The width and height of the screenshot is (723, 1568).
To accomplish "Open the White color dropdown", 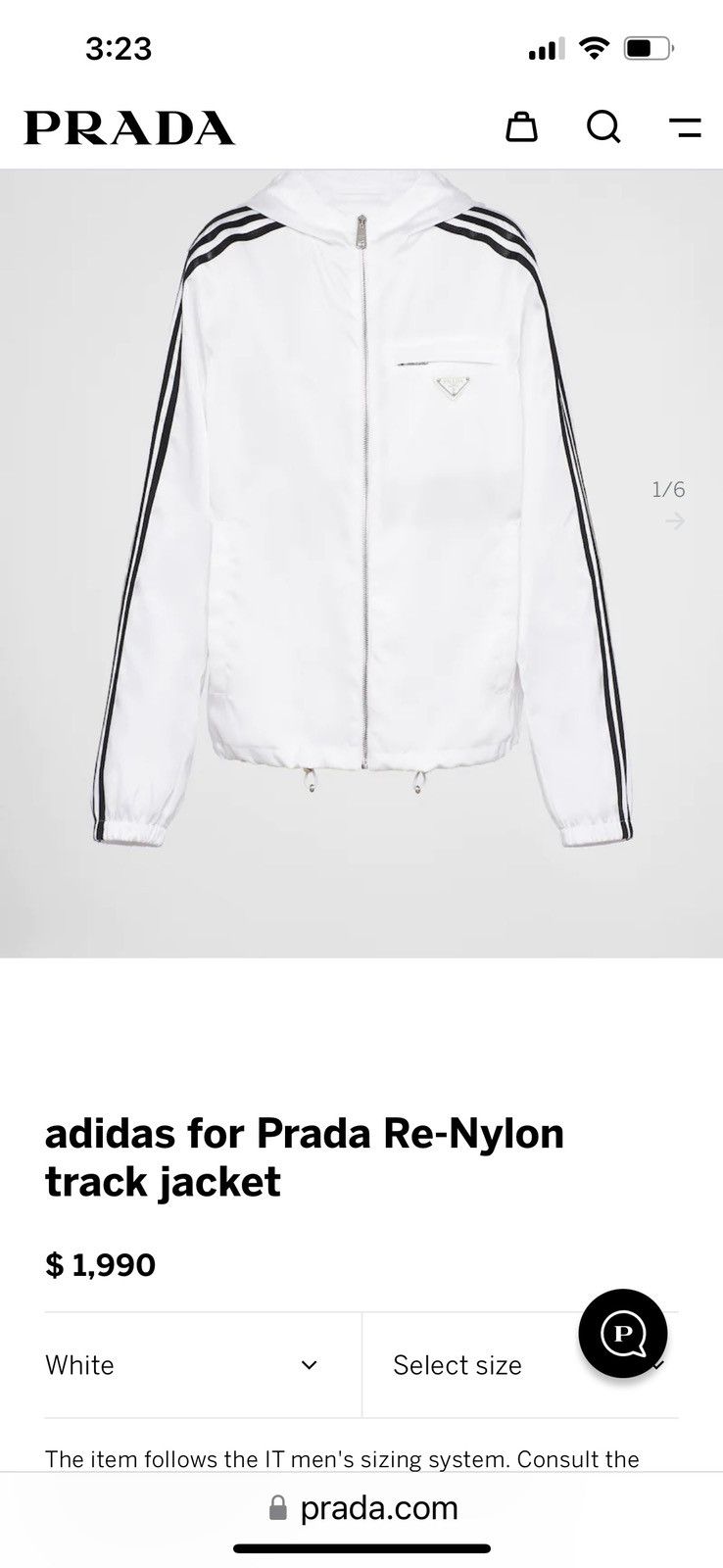I will coord(182,1365).
